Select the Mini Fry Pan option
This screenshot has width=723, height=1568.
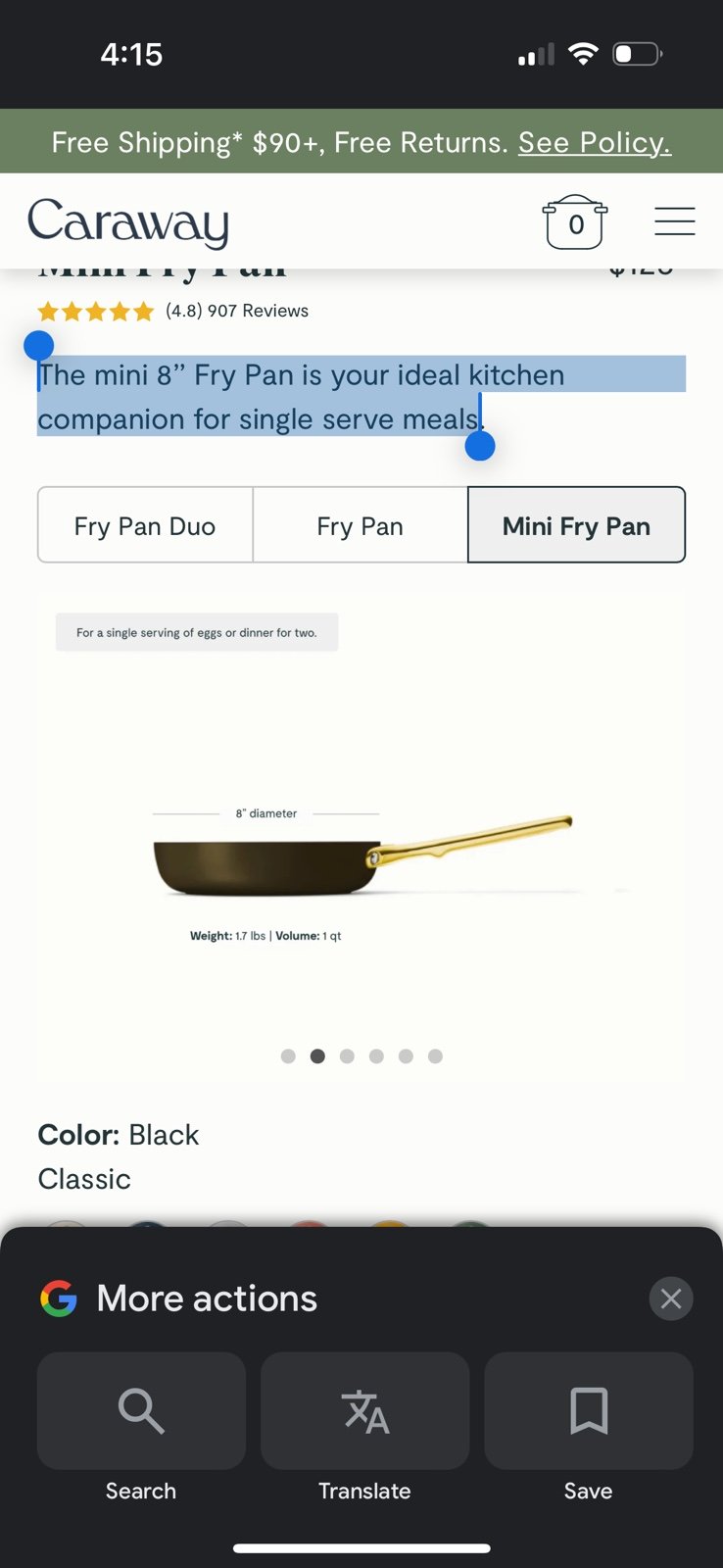[576, 525]
